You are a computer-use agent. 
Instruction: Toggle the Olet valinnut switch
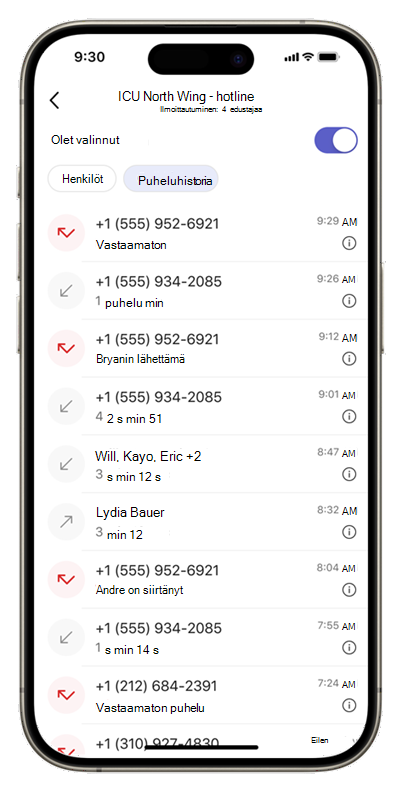click(336, 140)
